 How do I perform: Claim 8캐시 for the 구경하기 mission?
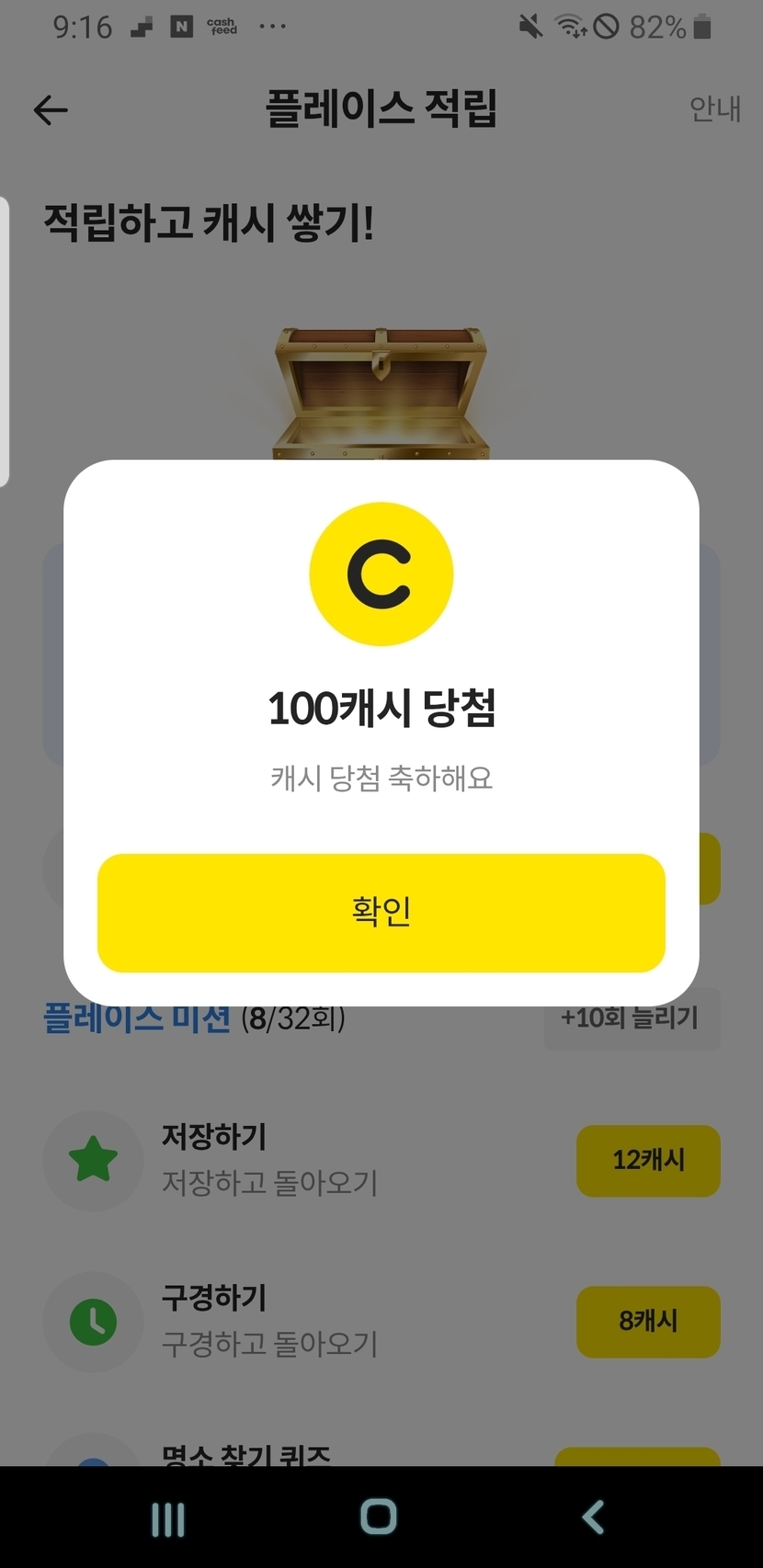click(647, 1321)
